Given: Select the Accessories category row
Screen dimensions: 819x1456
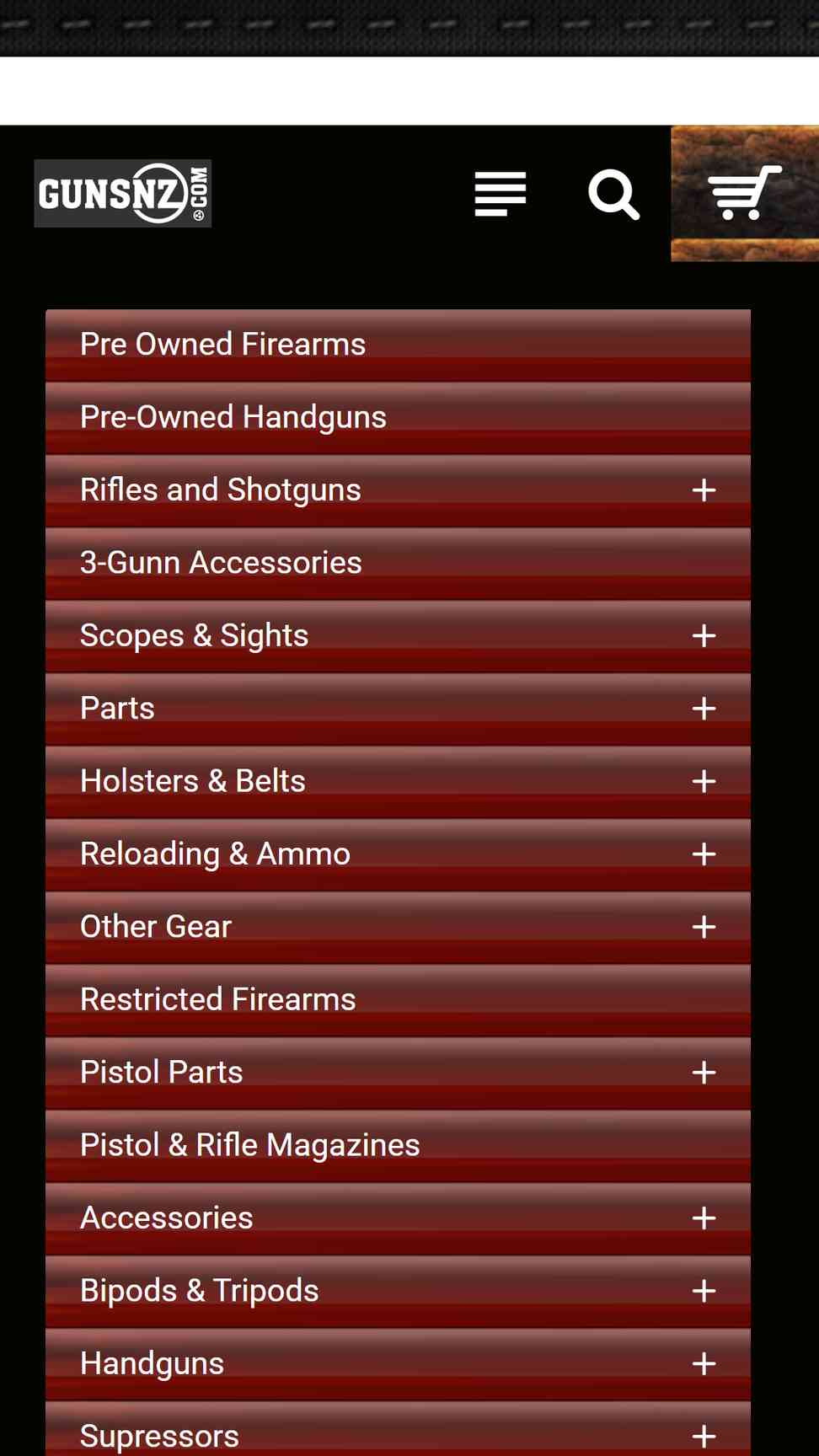Looking at the screenshot, I should 398,1218.
